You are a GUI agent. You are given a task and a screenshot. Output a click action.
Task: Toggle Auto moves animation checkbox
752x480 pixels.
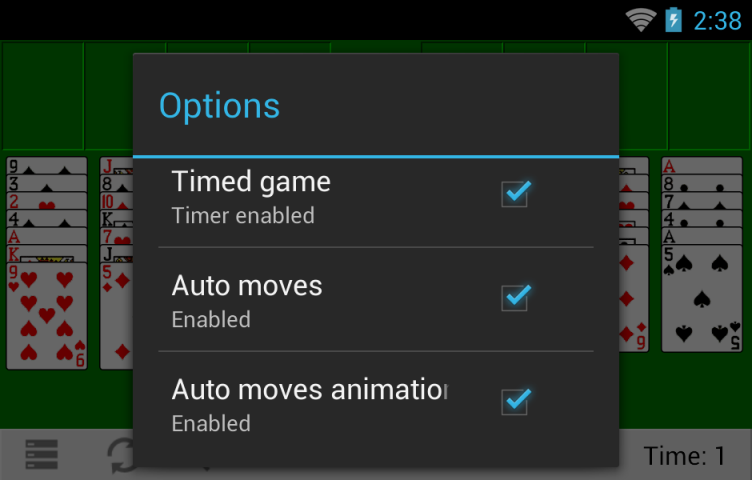(x=515, y=402)
